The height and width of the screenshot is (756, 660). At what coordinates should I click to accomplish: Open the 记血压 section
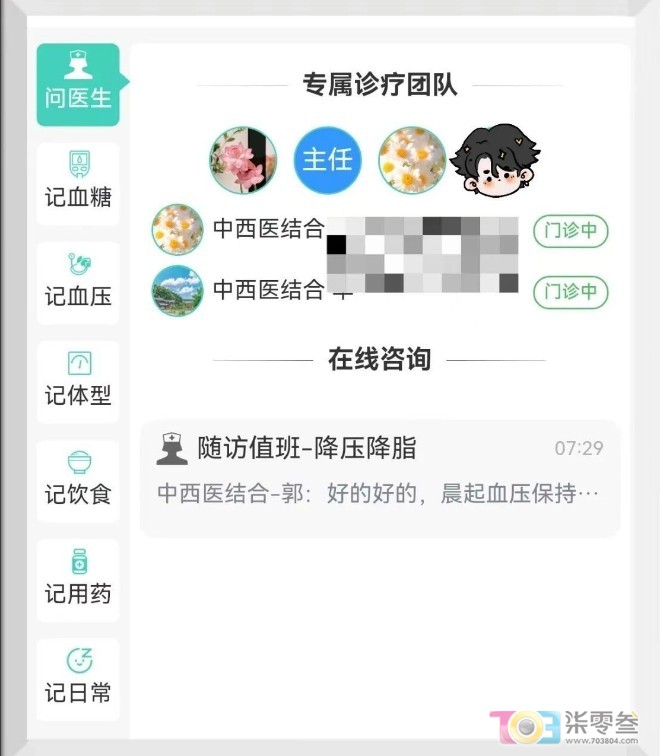tap(78, 282)
